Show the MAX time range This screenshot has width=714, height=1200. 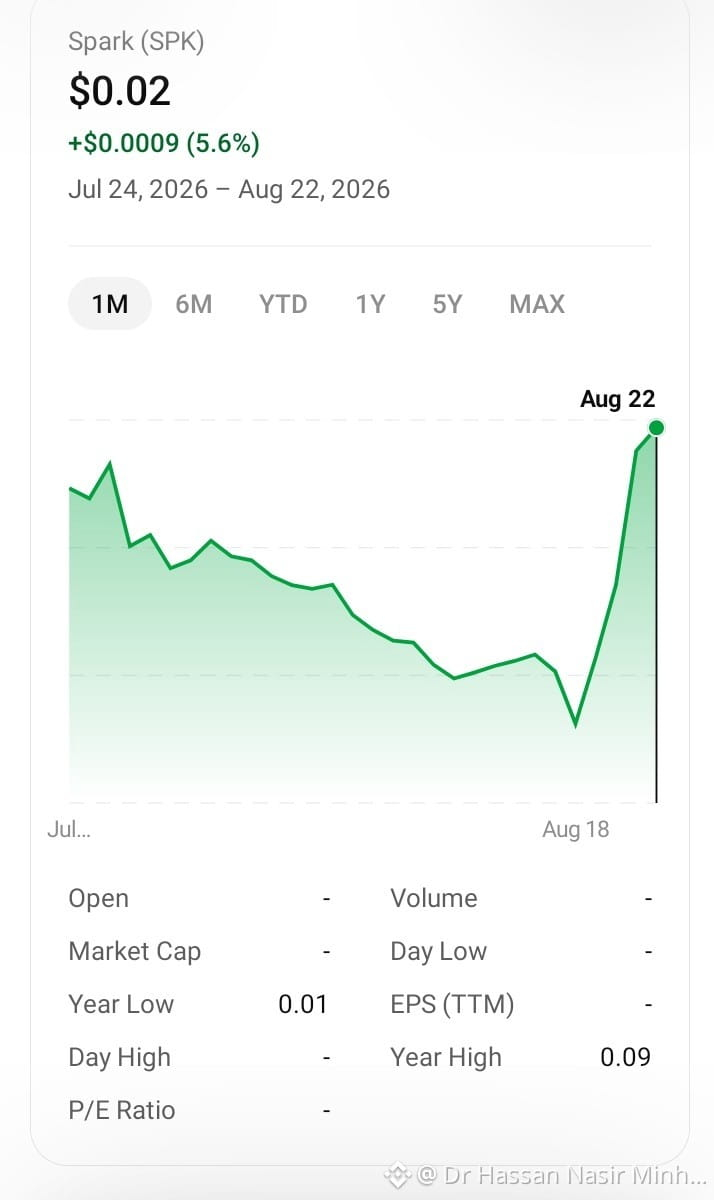tap(537, 304)
